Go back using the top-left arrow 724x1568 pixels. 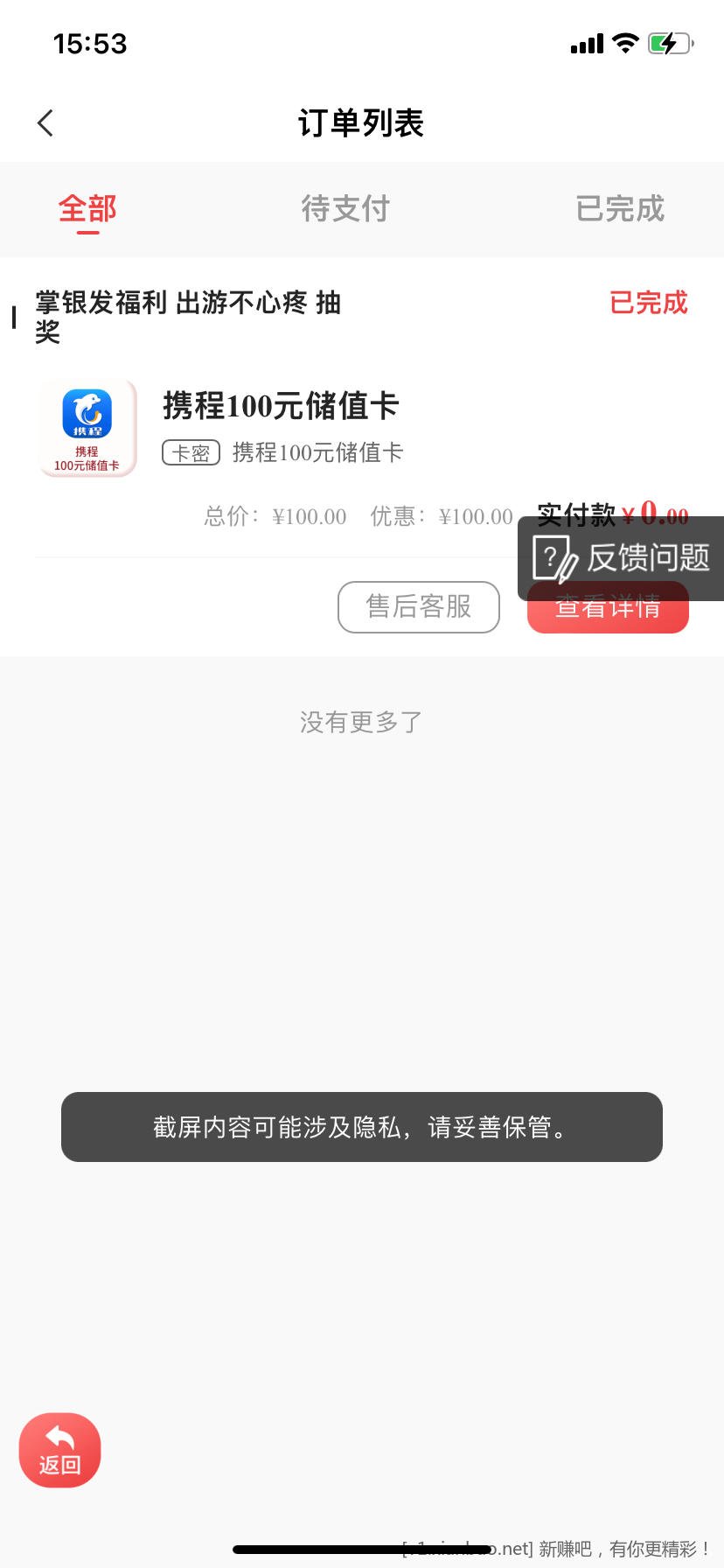pyautogui.click(x=45, y=123)
